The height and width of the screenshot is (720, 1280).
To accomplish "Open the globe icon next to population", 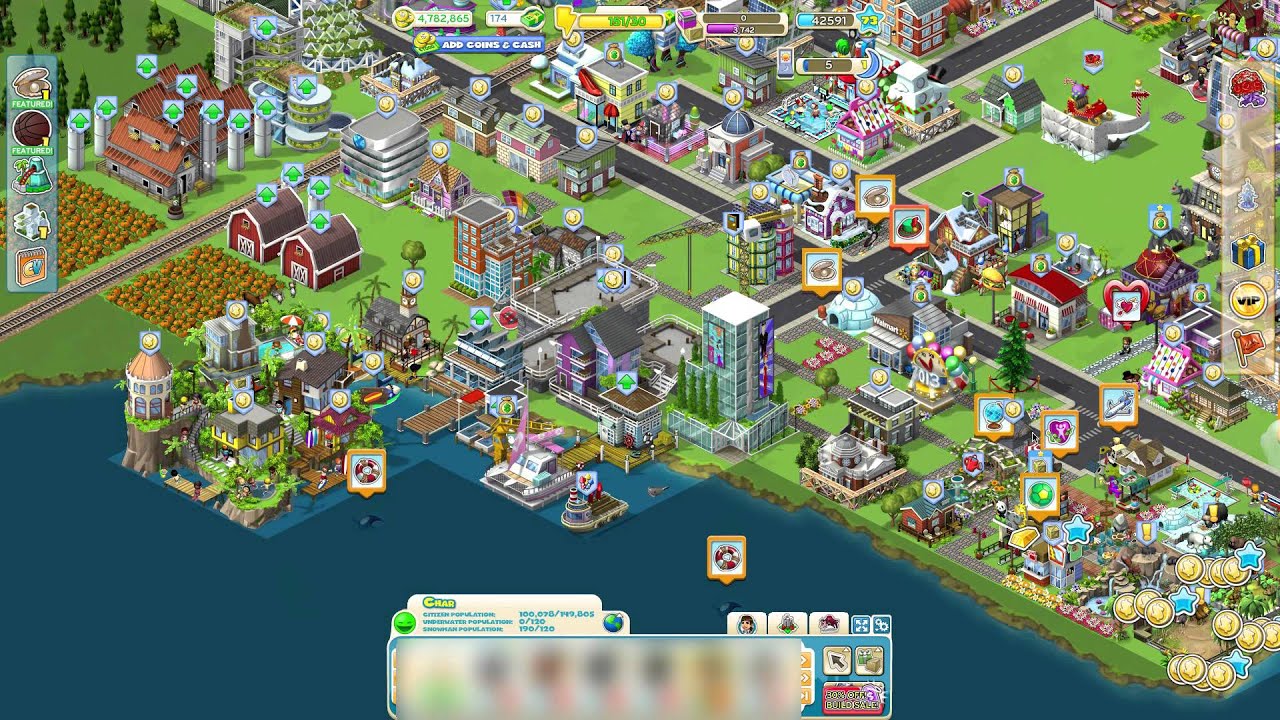I will click(x=613, y=623).
